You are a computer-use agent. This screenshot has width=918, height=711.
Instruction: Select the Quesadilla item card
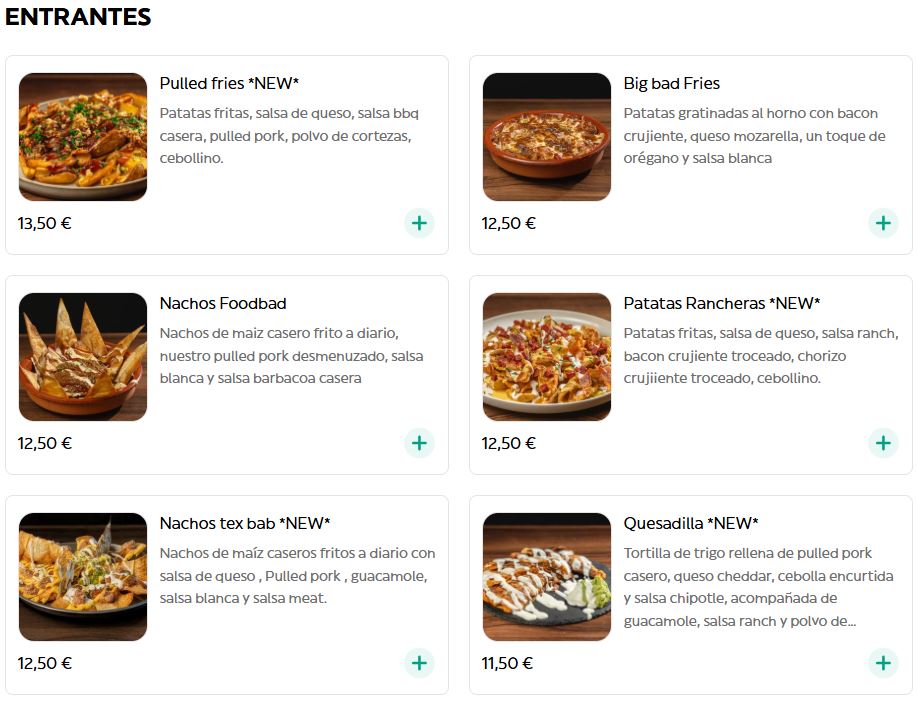tap(690, 524)
